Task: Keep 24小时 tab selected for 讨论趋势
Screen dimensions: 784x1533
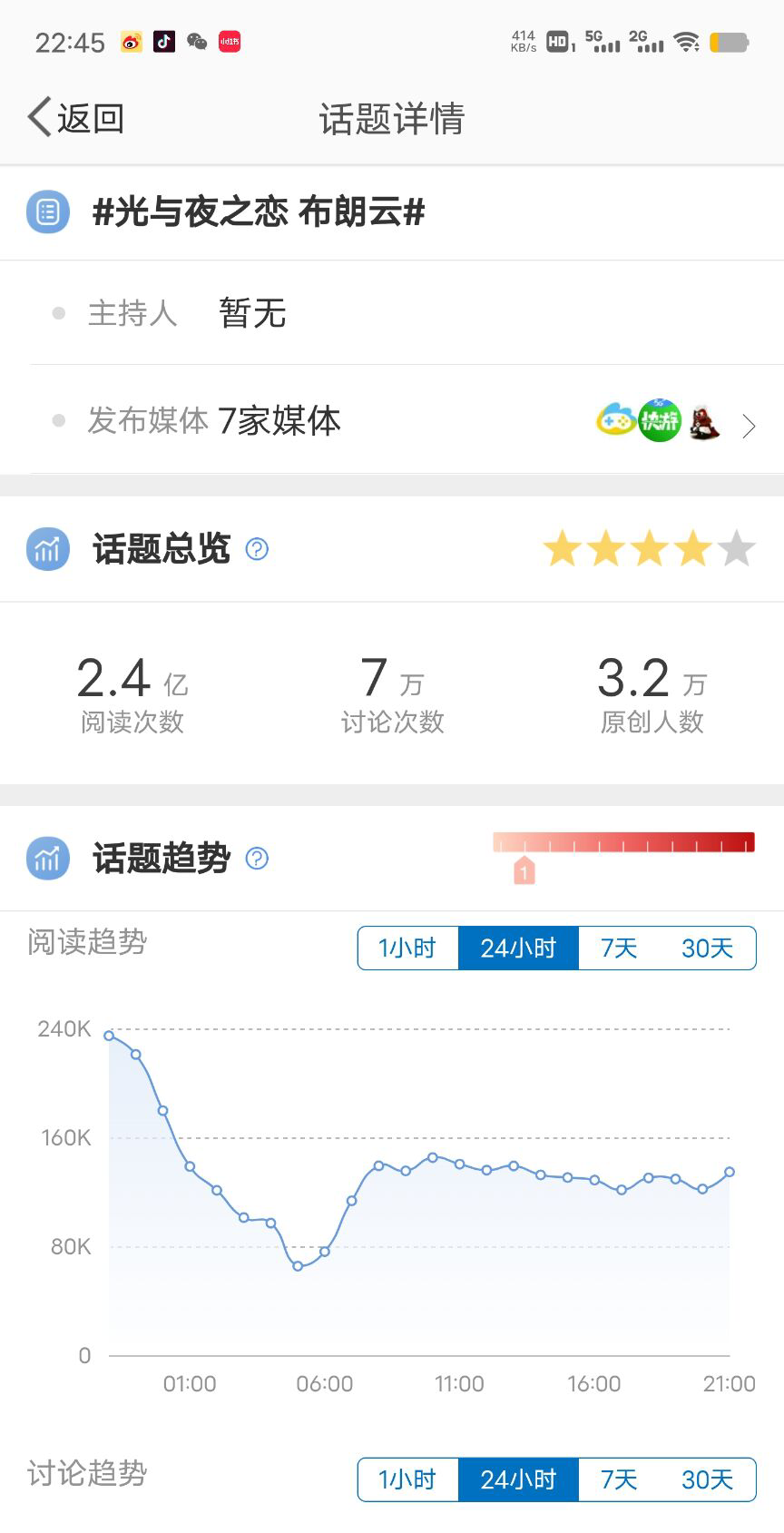Action: (519, 1479)
